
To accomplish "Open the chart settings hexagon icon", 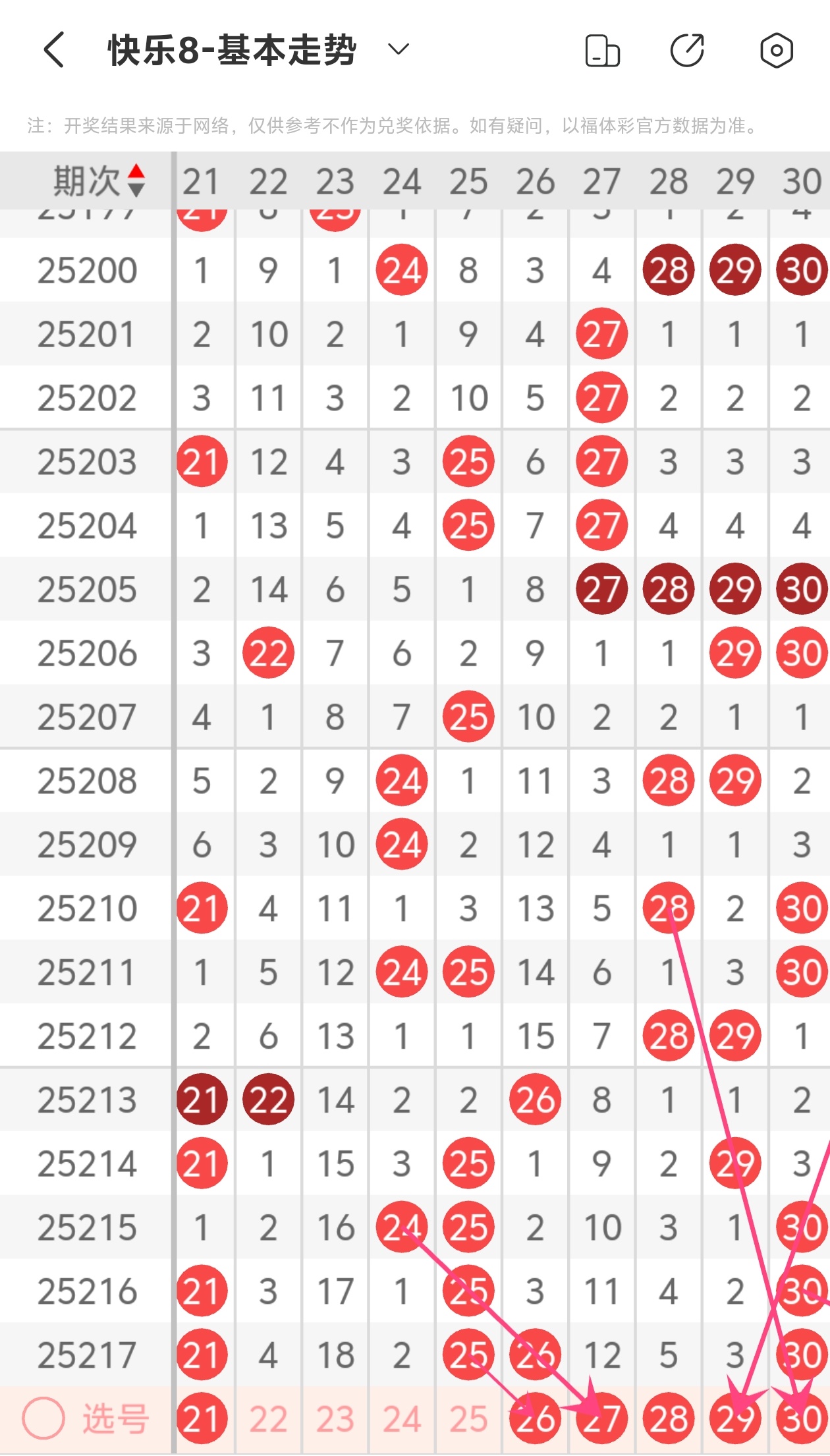I will click(x=777, y=51).
